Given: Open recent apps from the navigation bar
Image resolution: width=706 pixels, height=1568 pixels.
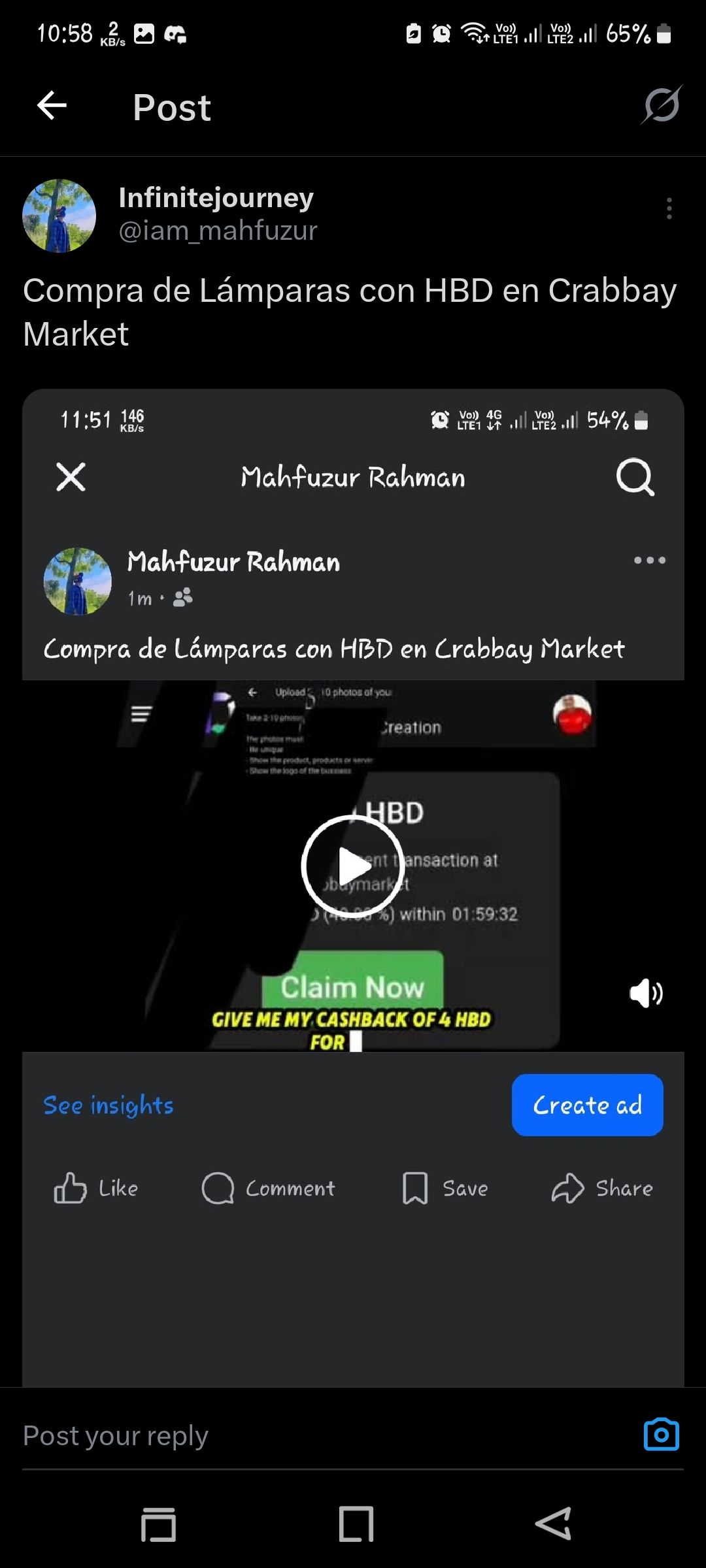Looking at the screenshot, I should tap(159, 1524).
